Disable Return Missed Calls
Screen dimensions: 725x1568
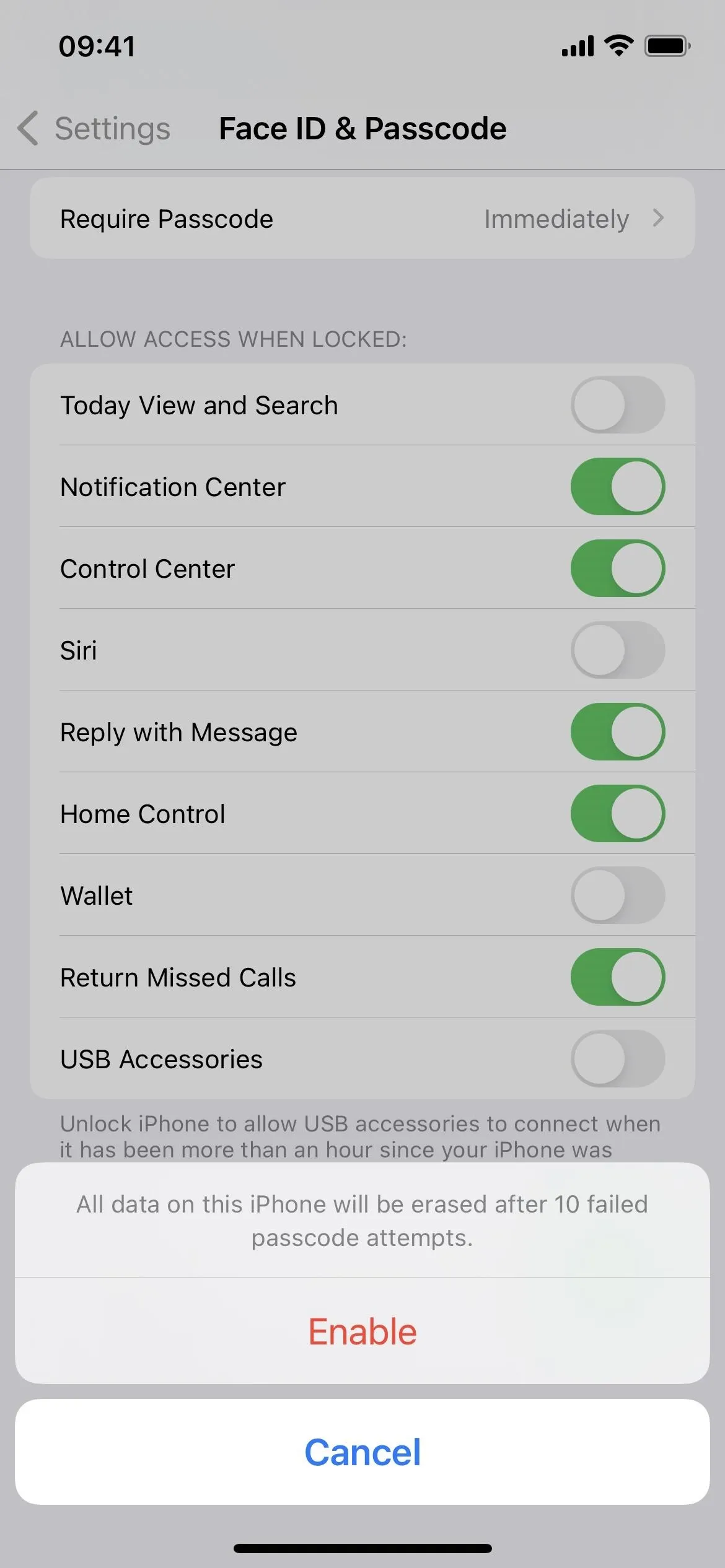coord(618,977)
